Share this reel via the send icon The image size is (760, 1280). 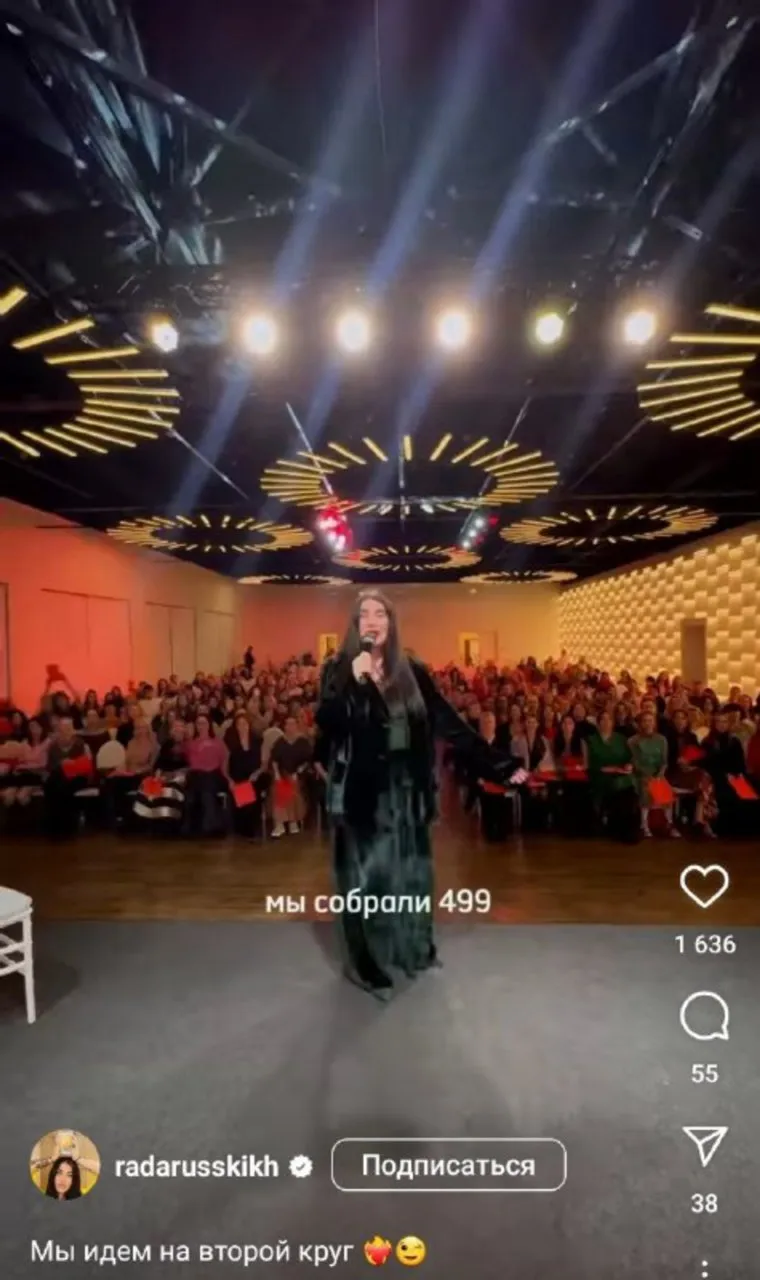pos(705,1146)
